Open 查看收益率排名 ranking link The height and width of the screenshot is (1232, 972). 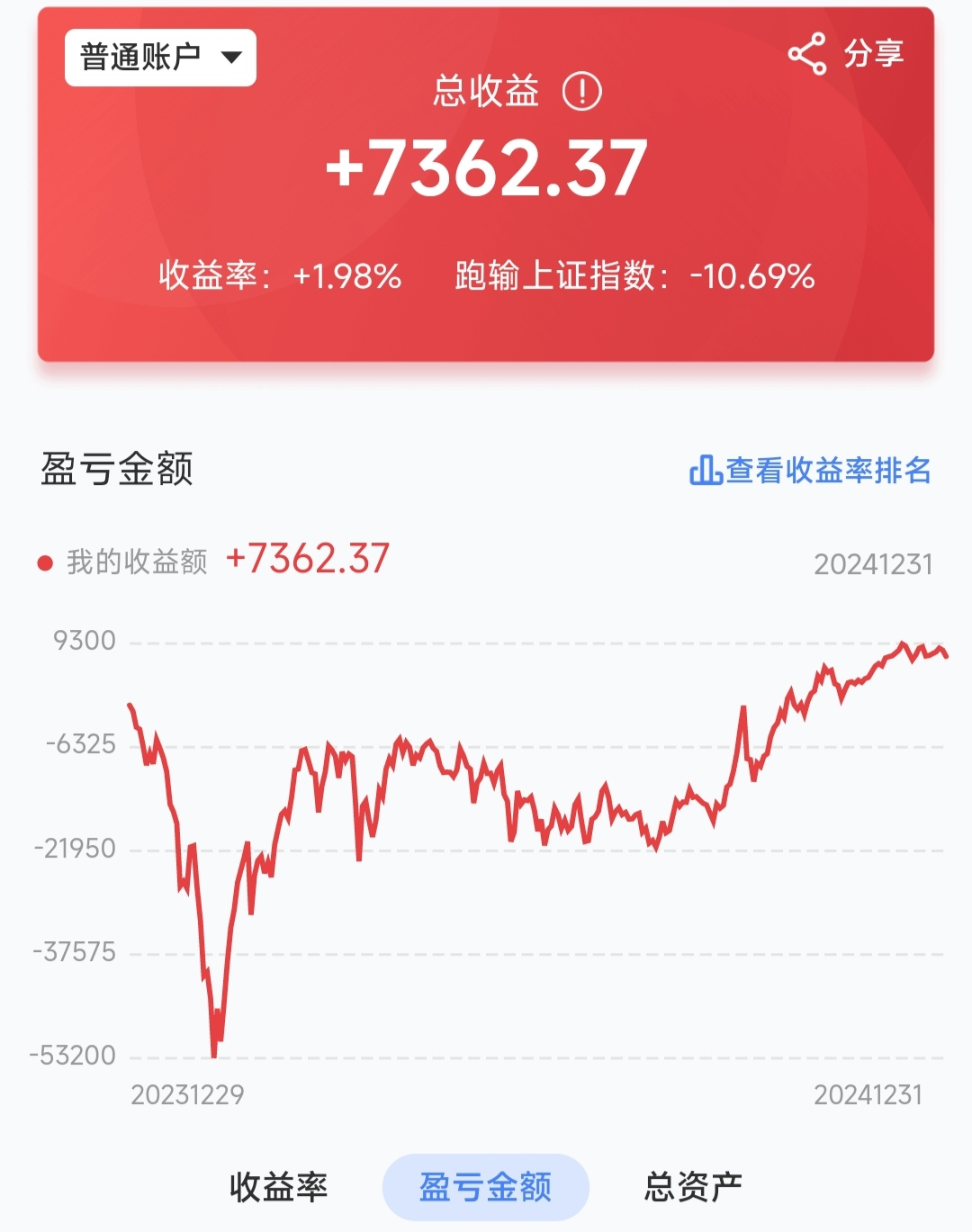pyautogui.click(x=810, y=470)
